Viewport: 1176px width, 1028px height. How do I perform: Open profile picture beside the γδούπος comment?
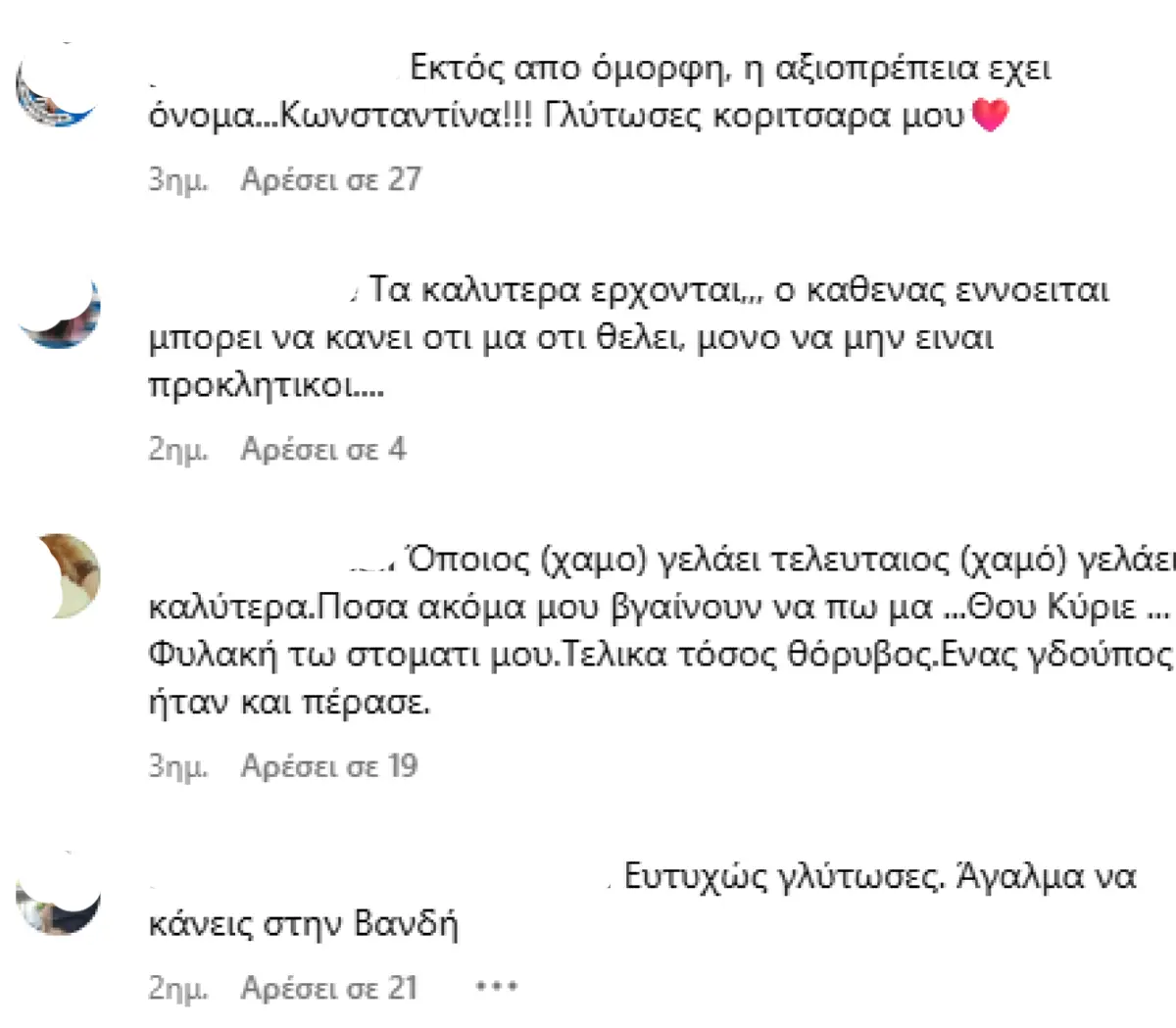pyautogui.click(x=67, y=575)
